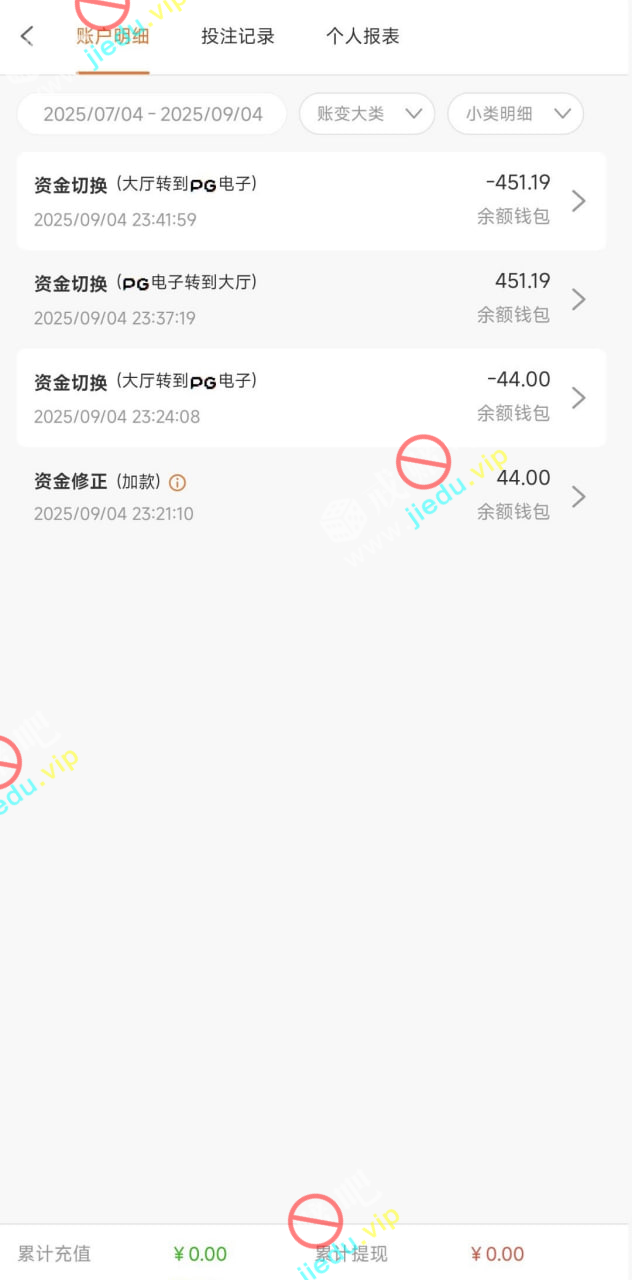The height and width of the screenshot is (1280, 632).
Task: Open the 2025/07/04 - 2025/09/04 date range picker
Action: pos(152,114)
